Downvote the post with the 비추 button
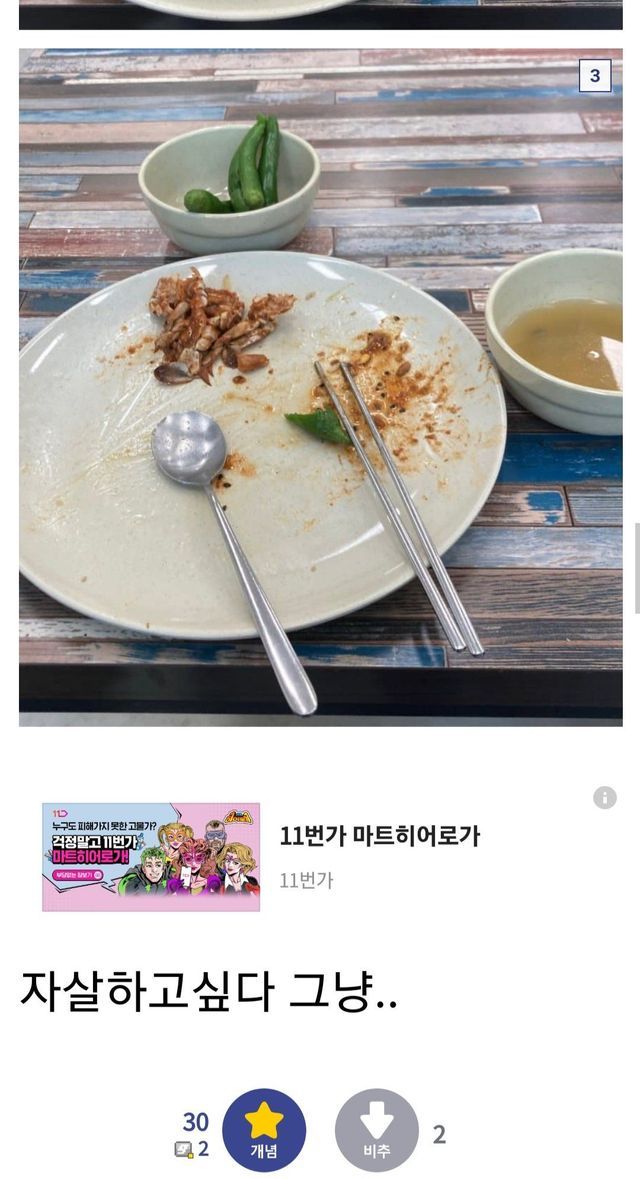Viewport: 640px width, 1179px height. click(x=376, y=1130)
